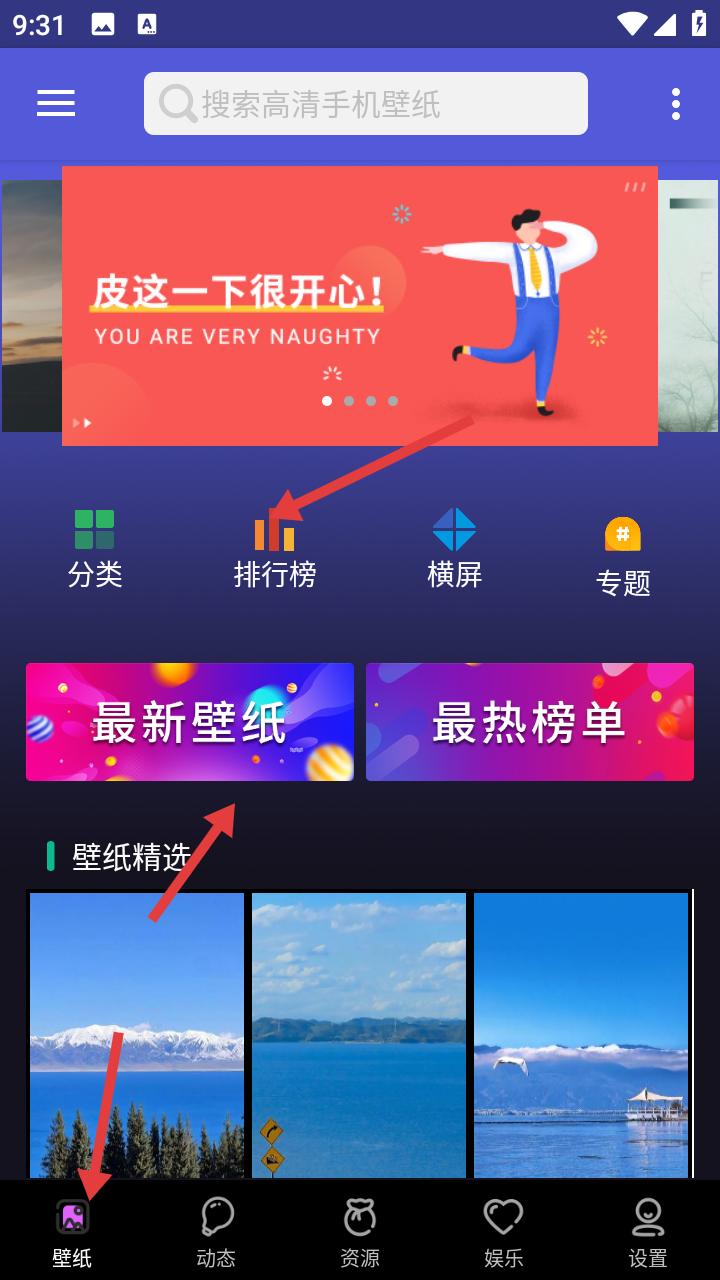Open 最新壁纸 banner
This screenshot has width=720, height=1280.
coord(190,722)
